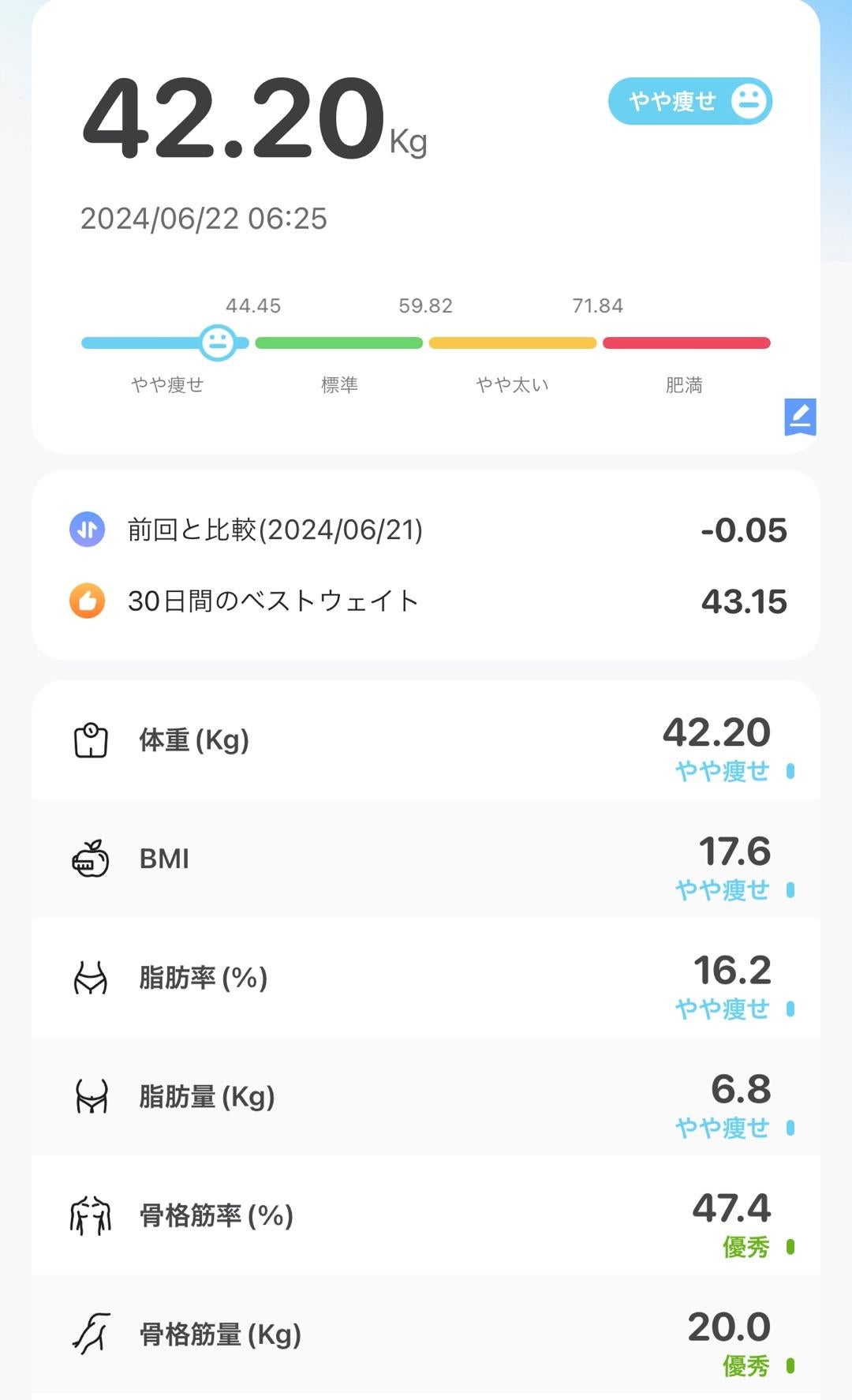View 脂肪率 (%) details
This screenshot has width=852, height=1400.
pyautogui.click(x=426, y=978)
